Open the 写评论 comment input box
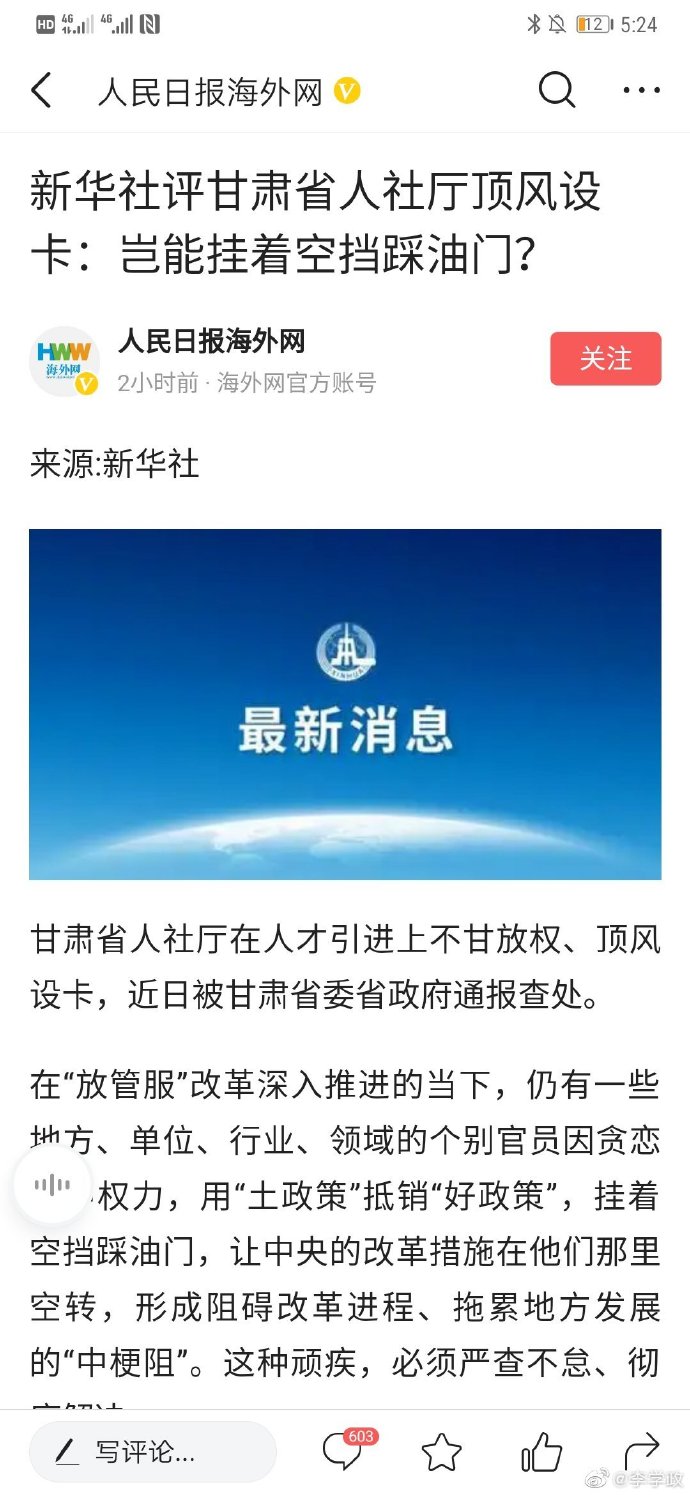 coord(153,1451)
